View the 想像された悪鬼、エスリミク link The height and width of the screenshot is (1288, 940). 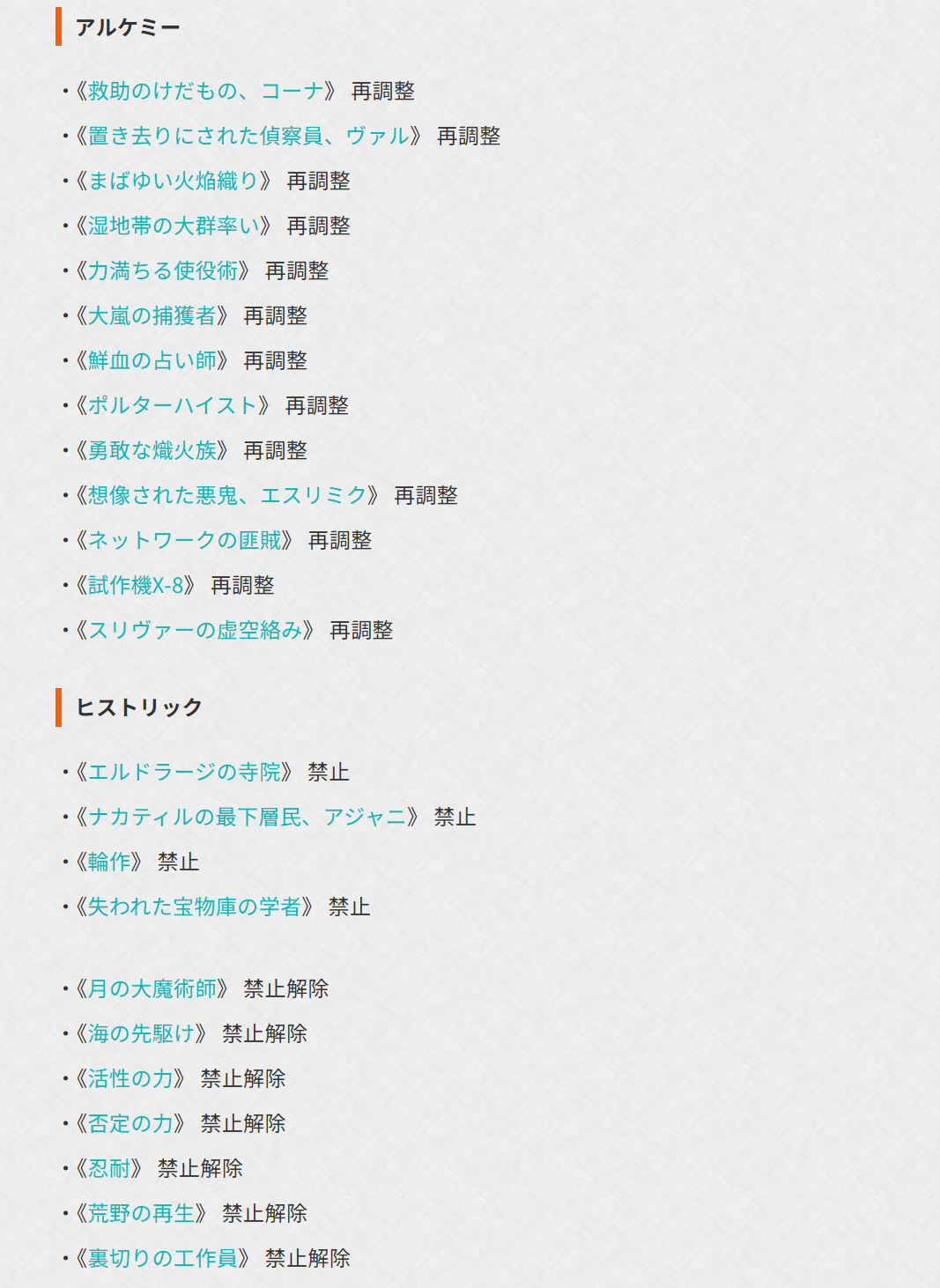pyautogui.click(x=227, y=495)
